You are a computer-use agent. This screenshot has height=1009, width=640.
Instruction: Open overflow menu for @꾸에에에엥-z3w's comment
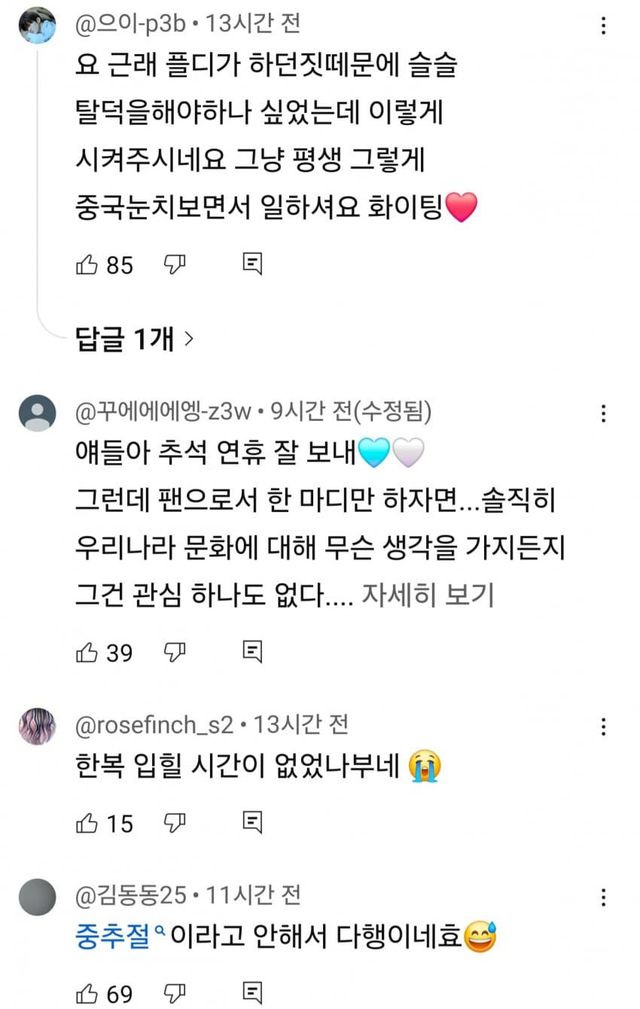(x=603, y=414)
